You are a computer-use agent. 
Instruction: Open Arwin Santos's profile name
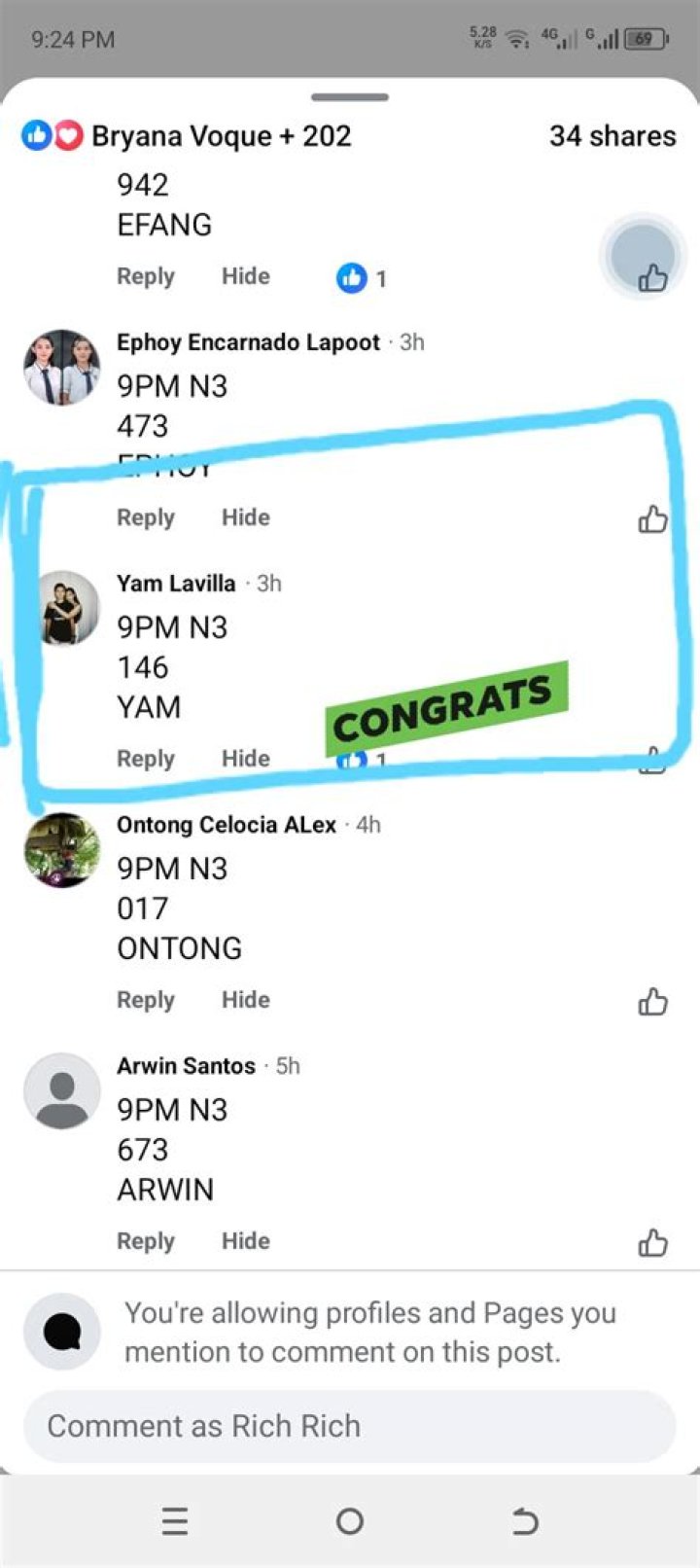tap(186, 1066)
